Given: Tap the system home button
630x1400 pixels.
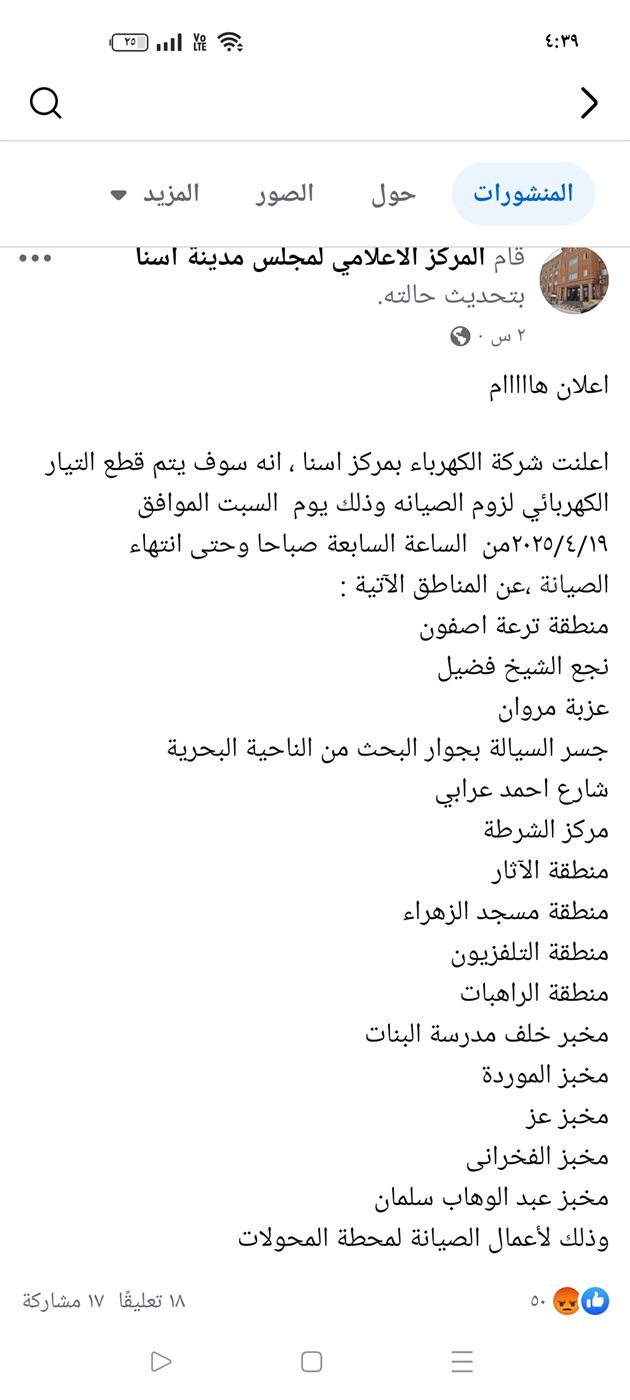Looking at the screenshot, I should [x=311, y=1361].
